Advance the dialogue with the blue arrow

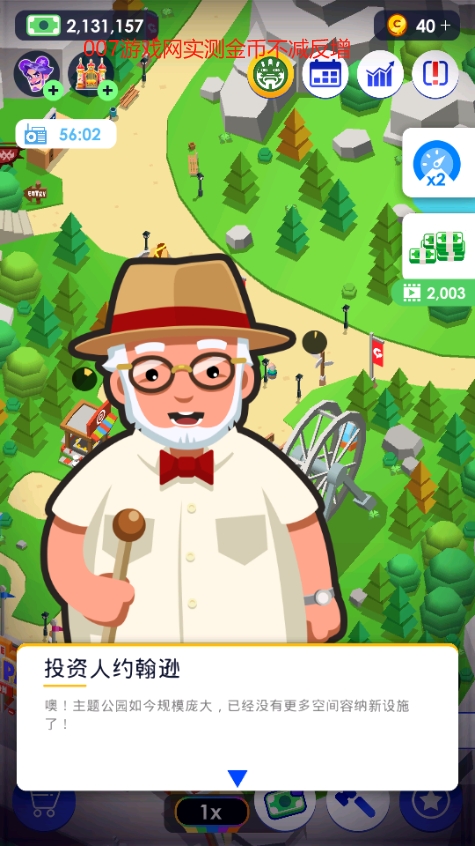(237, 778)
